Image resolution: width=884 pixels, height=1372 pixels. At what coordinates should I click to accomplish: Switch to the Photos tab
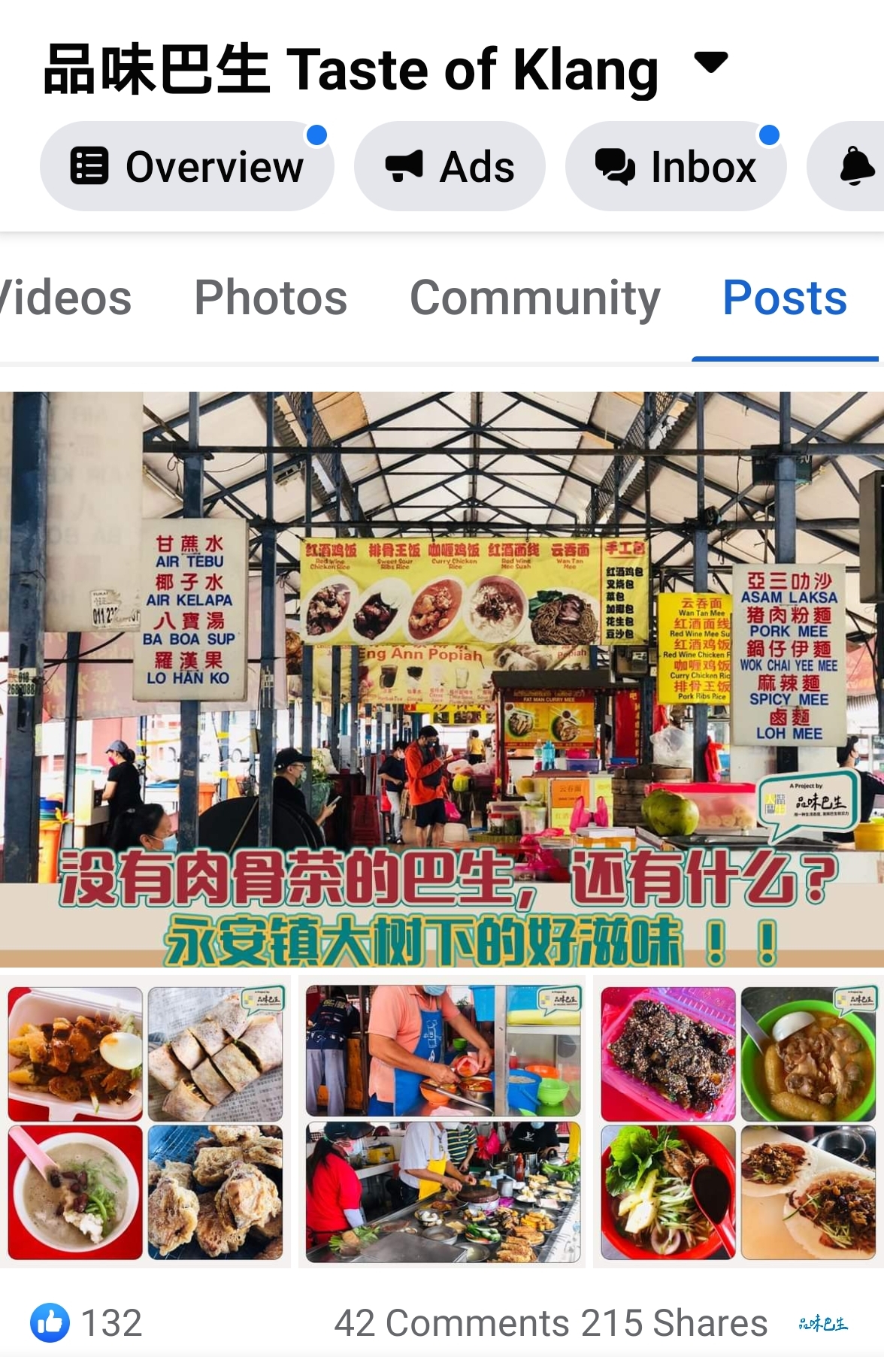(271, 298)
